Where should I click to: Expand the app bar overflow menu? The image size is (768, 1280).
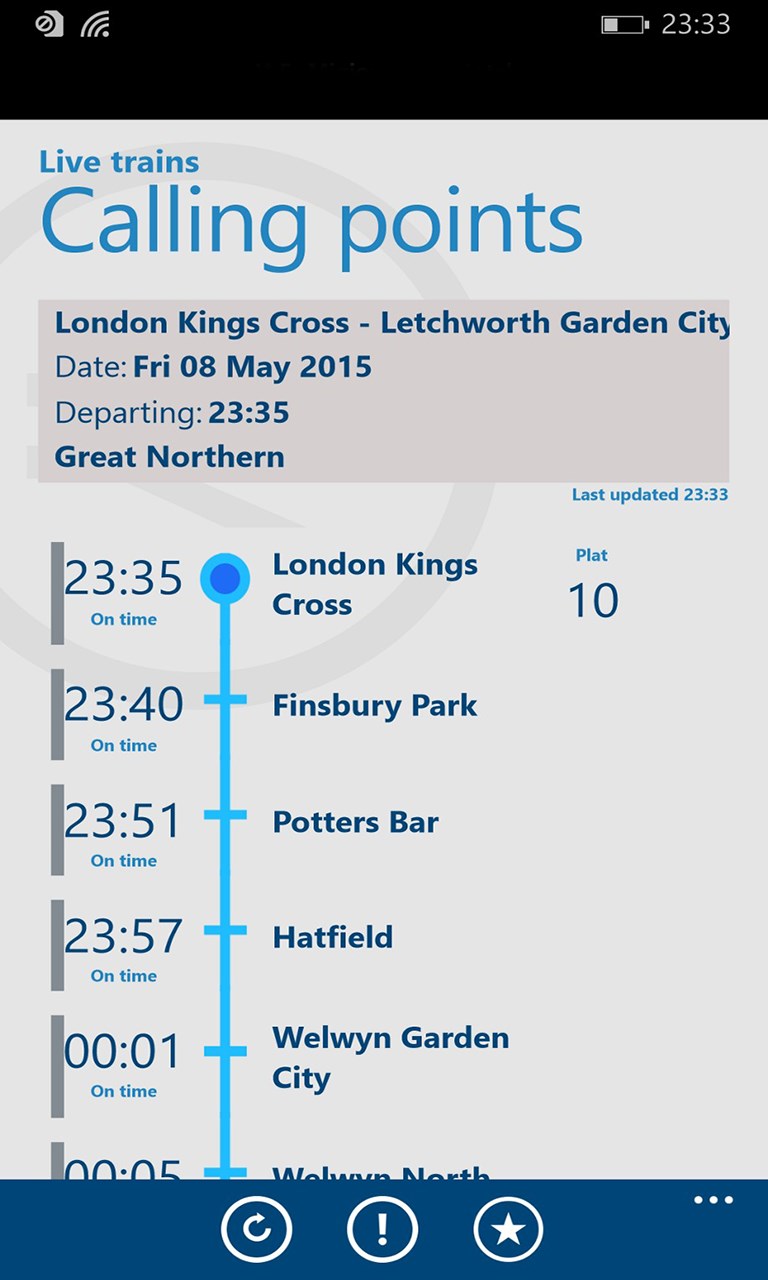[x=713, y=1200]
